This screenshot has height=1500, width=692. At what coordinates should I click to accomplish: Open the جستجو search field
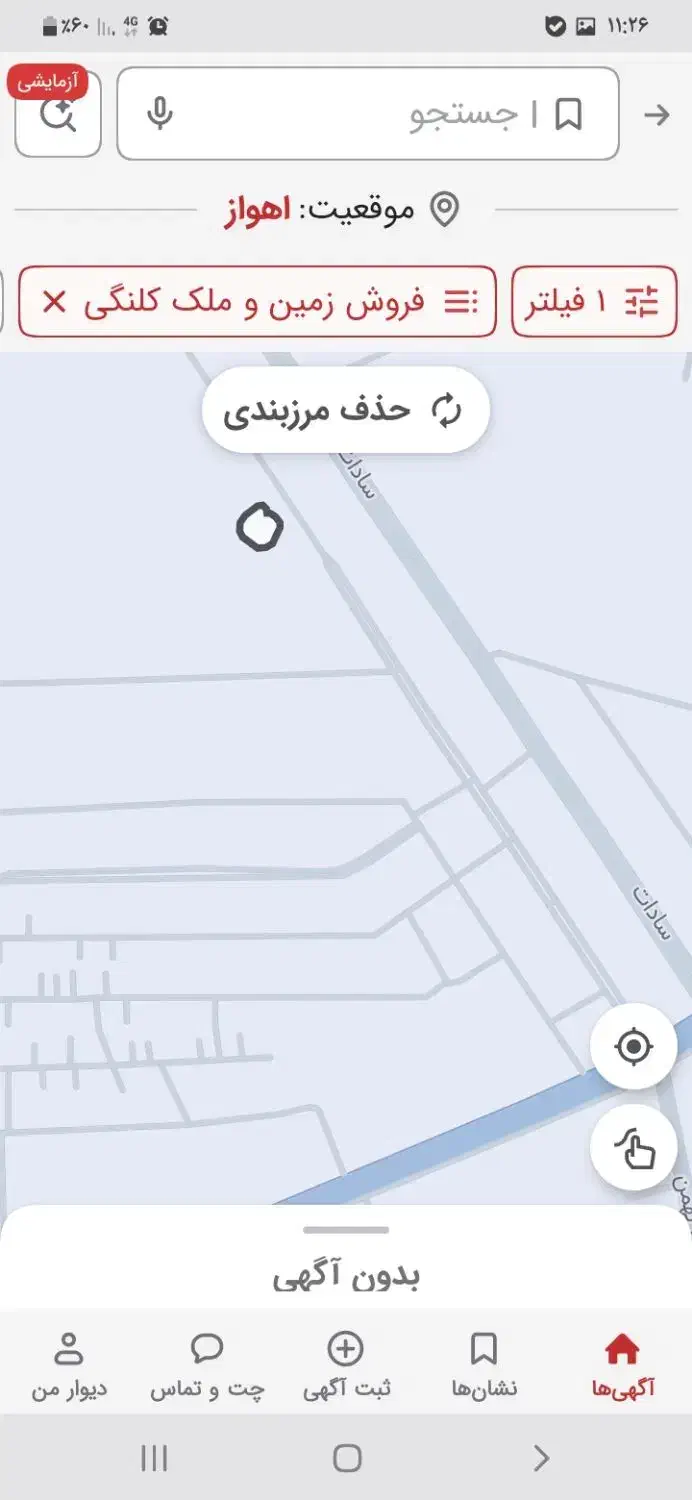coord(400,115)
